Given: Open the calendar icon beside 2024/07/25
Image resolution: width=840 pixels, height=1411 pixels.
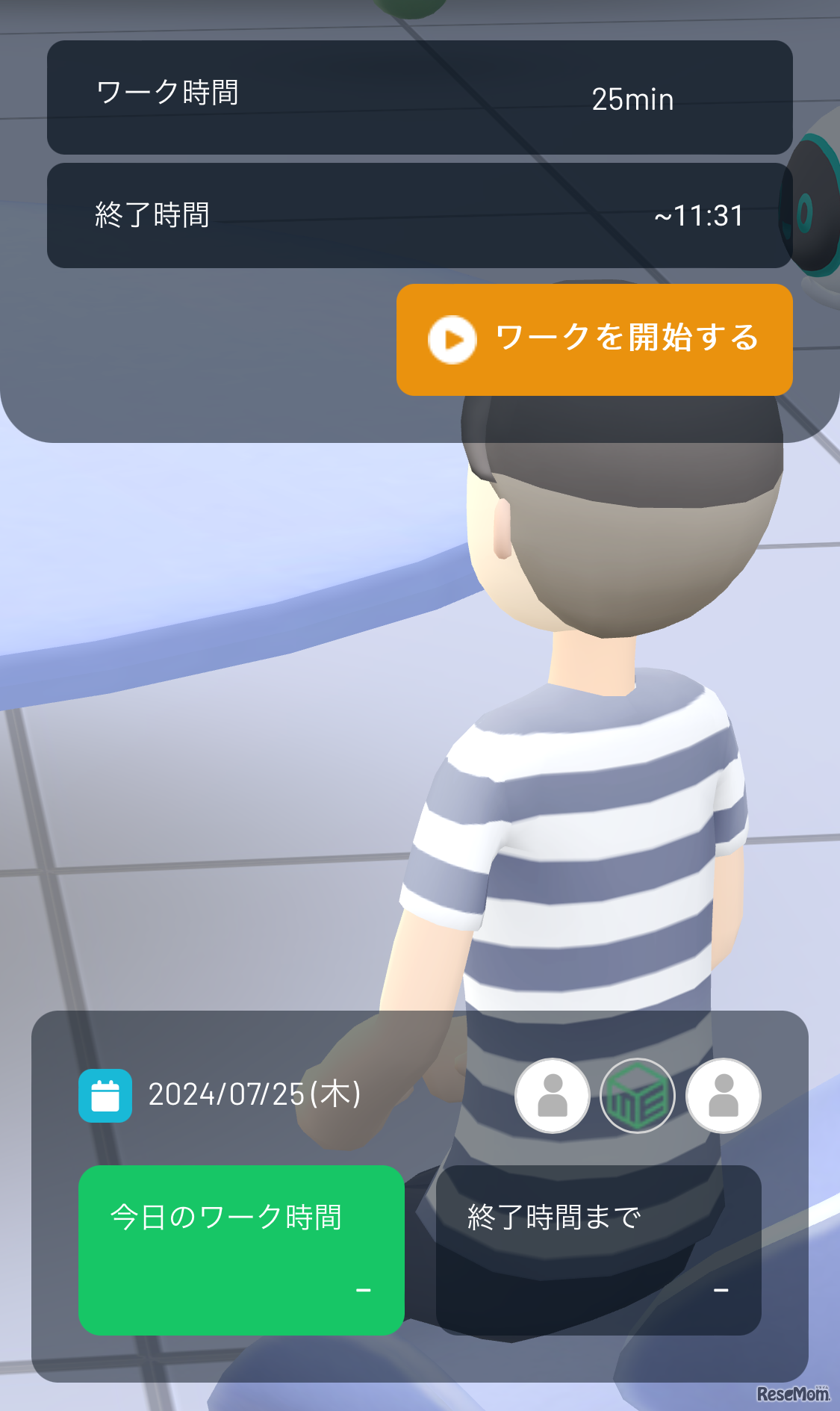Looking at the screenshot, I should 105,1096.
